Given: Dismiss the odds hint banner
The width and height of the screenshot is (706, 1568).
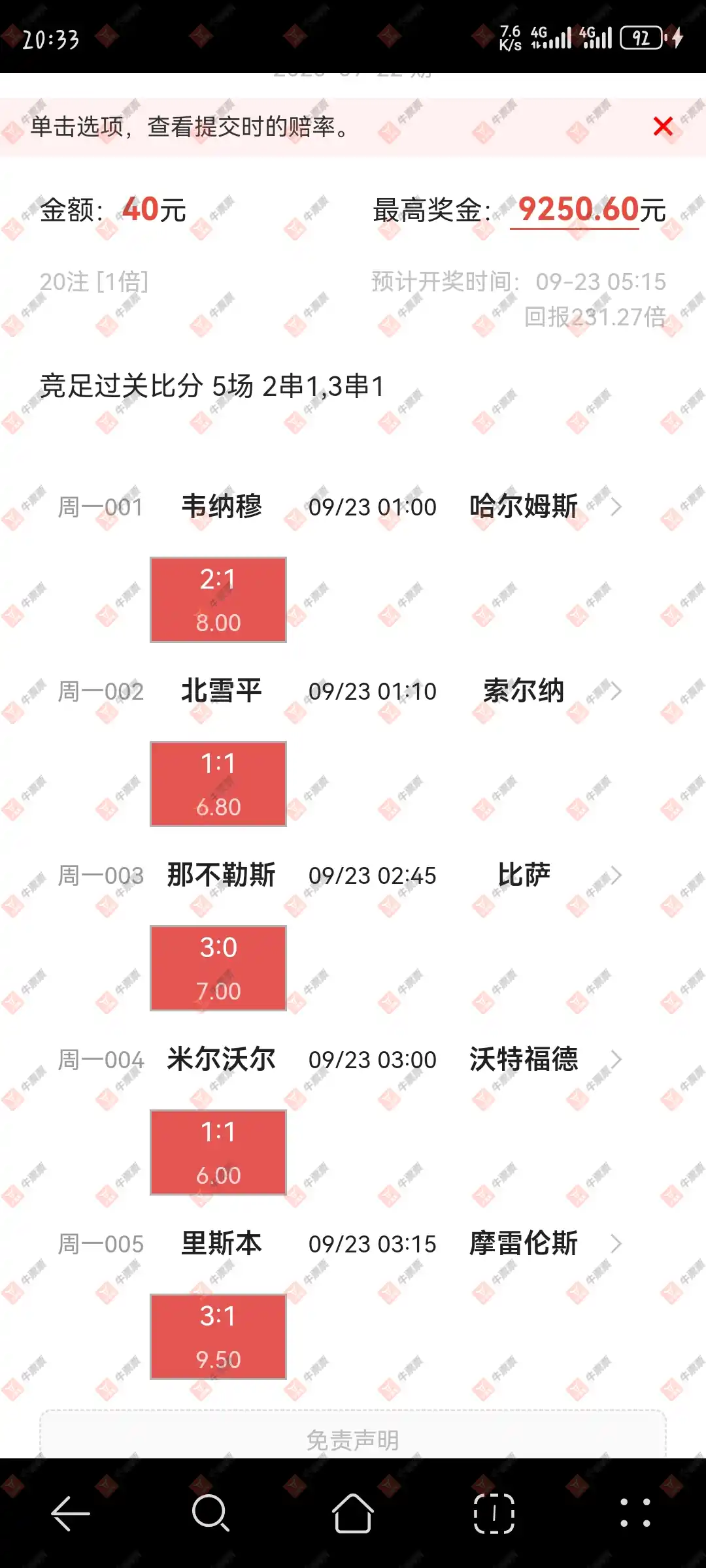Looking at the screenshot, I should pos(663,126).
